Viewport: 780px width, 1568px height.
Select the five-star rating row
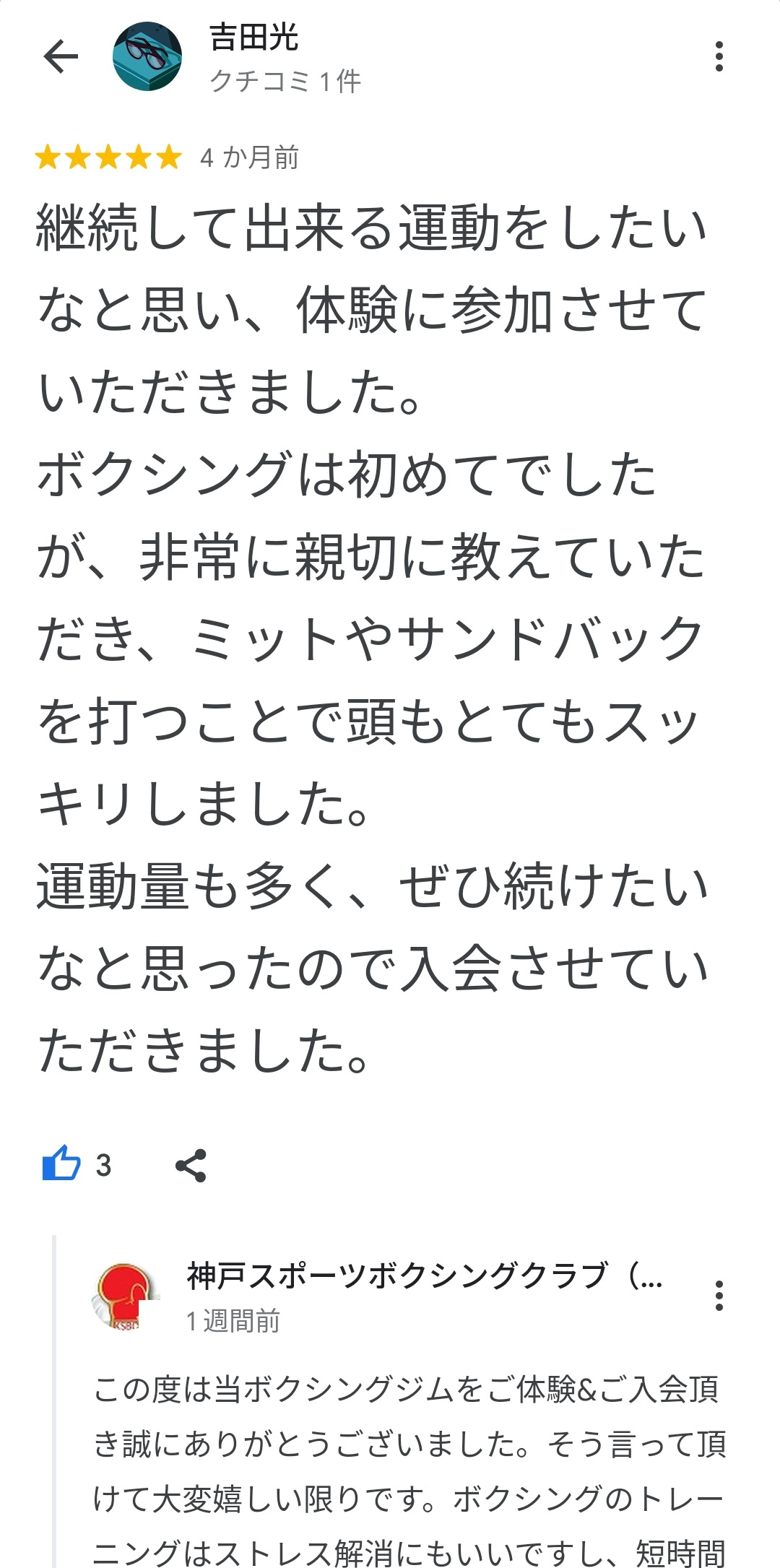(108, 155)
